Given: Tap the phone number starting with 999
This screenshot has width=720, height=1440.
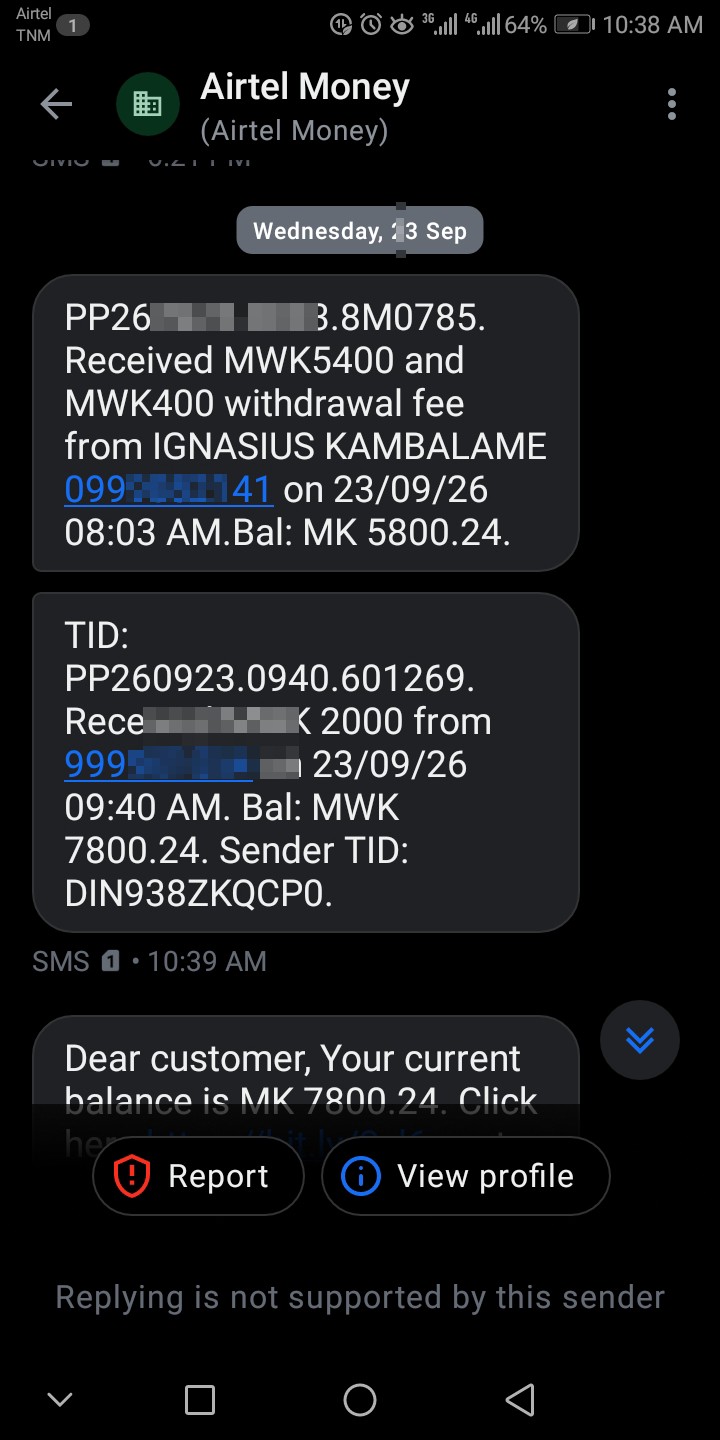Looking at the screenshot, I should (x=182, y=765).
